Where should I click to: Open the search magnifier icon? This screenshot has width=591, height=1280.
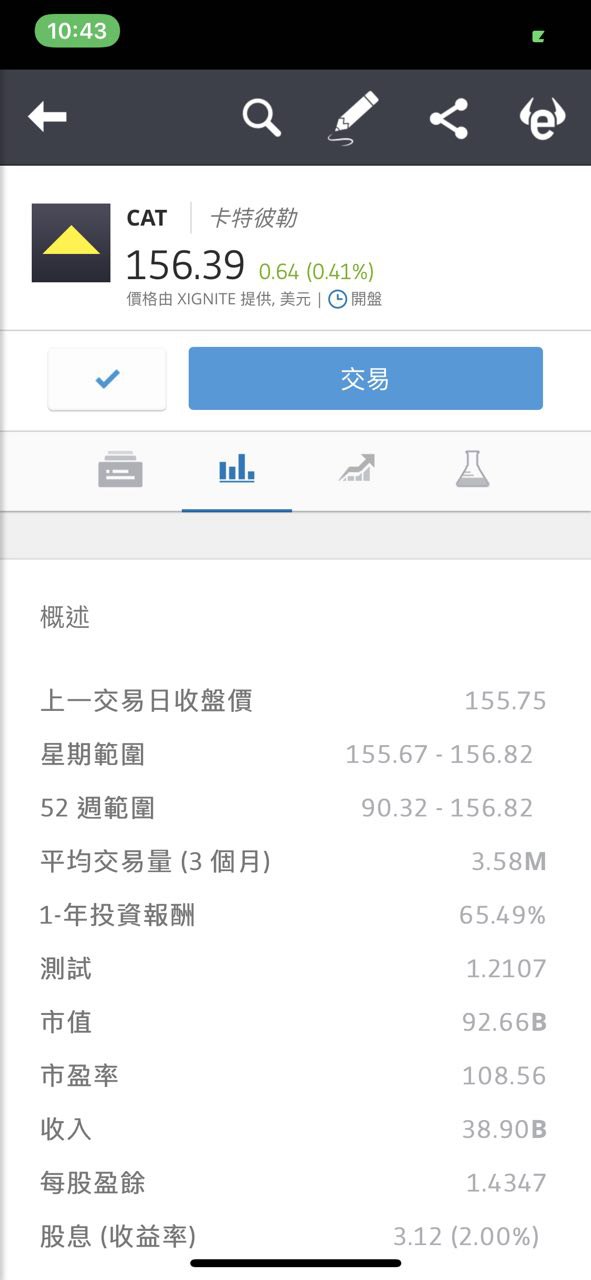[x=262, y=118]
